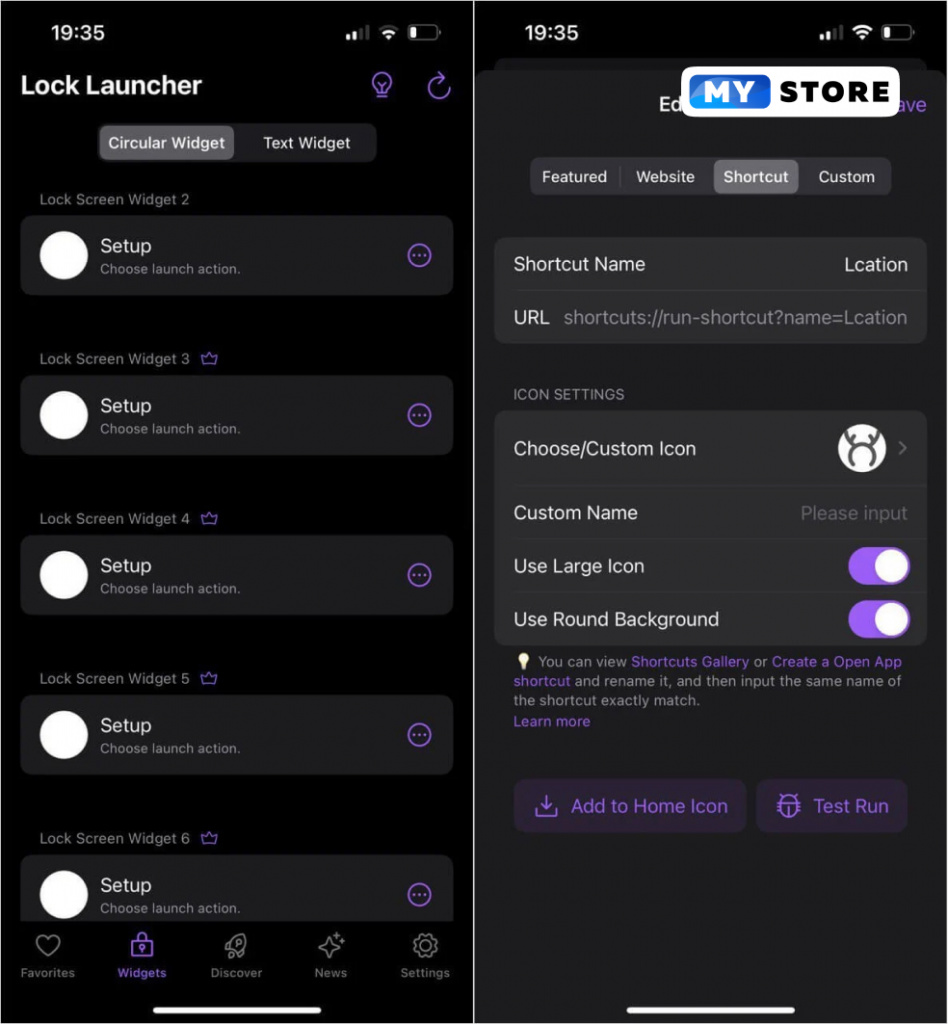Open the lightbulb tips icon

point(381,85)
